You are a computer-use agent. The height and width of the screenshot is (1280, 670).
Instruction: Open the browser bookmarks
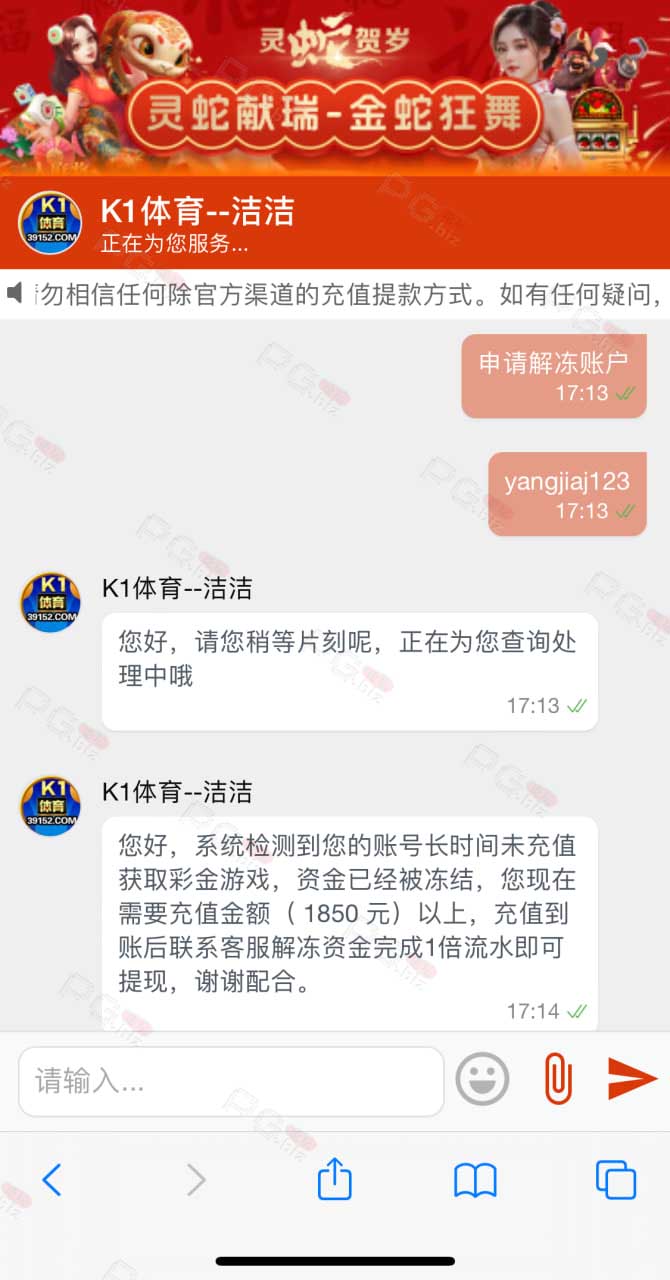tap(475, 1181)
